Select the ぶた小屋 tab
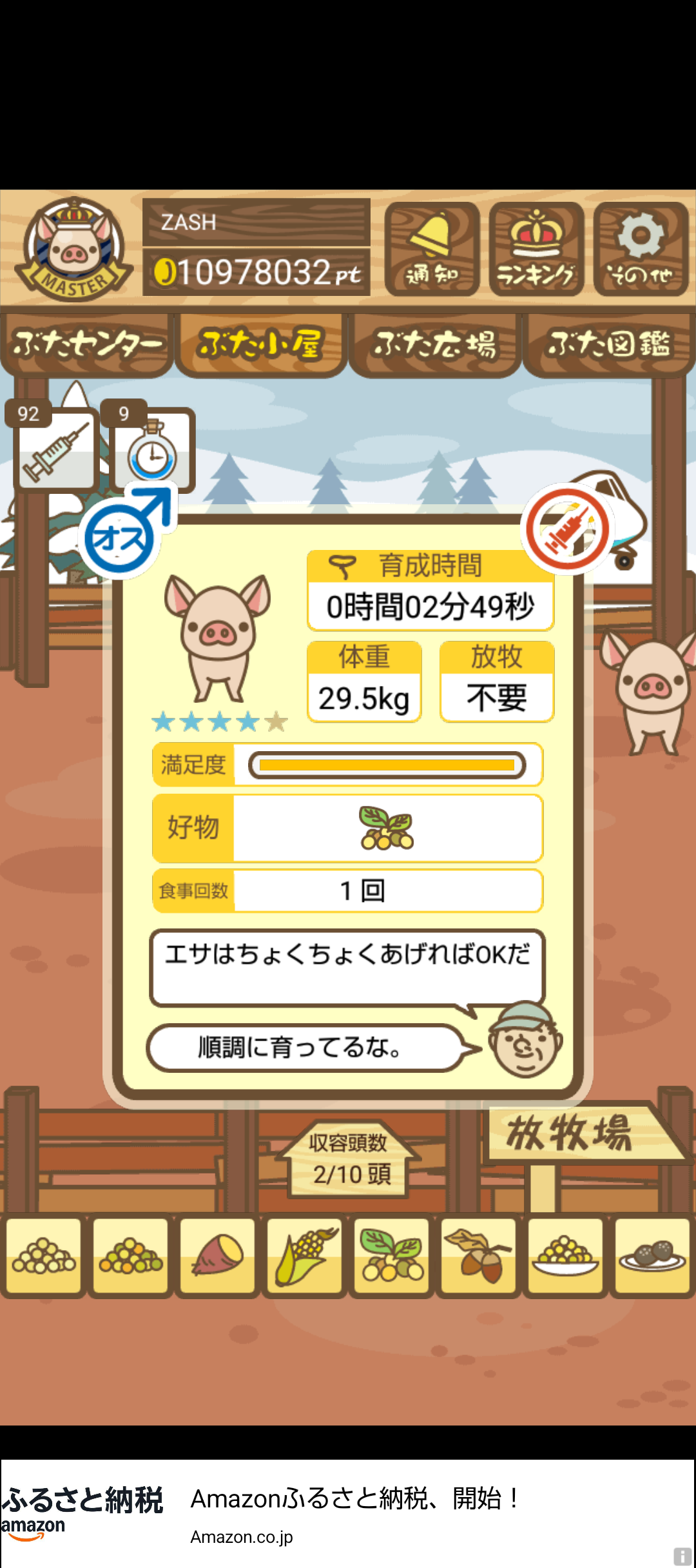This screenshot has height=1568, width=696. pyautogui.click(x=260, y=344)
